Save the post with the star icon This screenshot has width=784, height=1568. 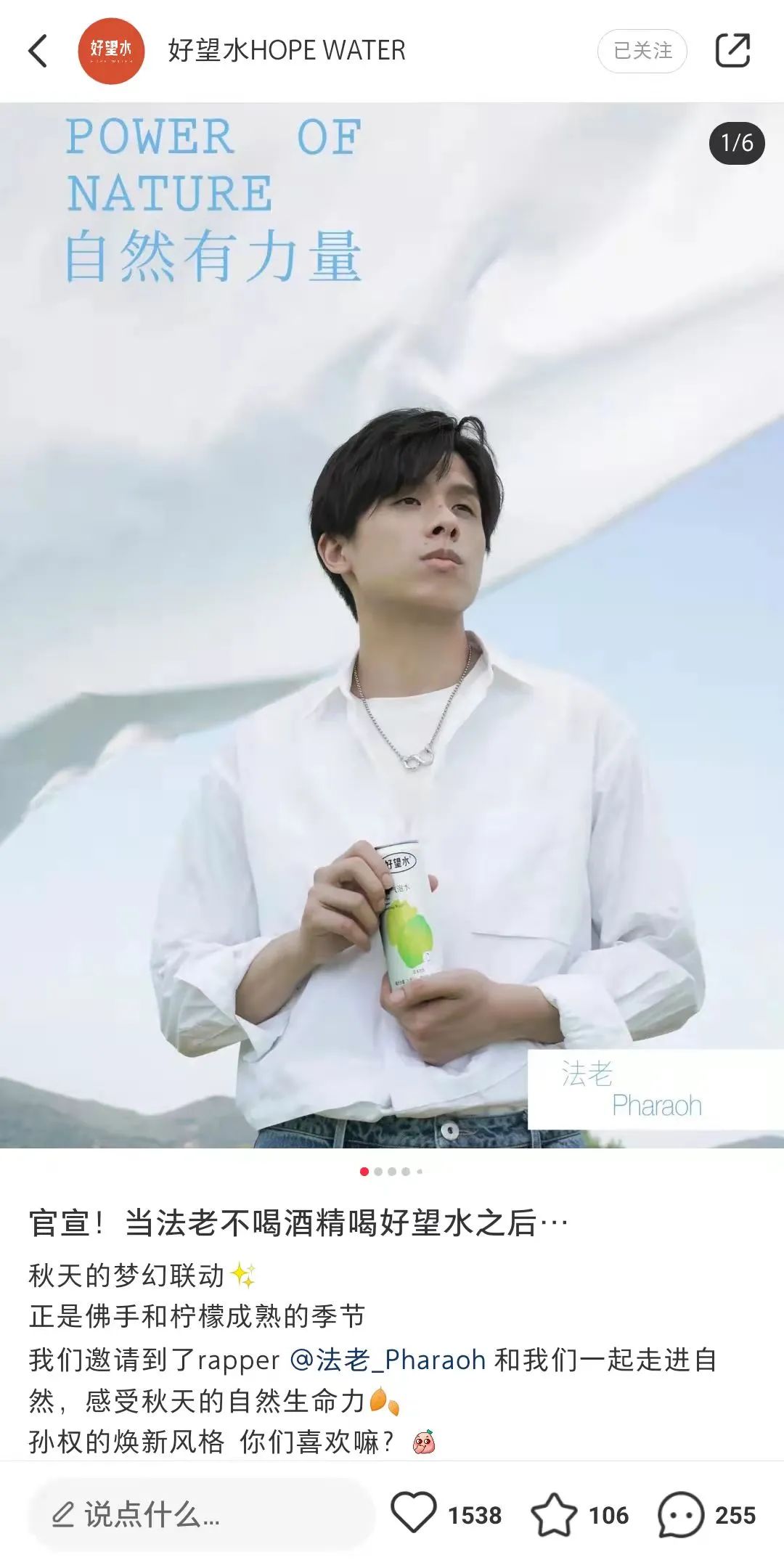pos(554,1514)
